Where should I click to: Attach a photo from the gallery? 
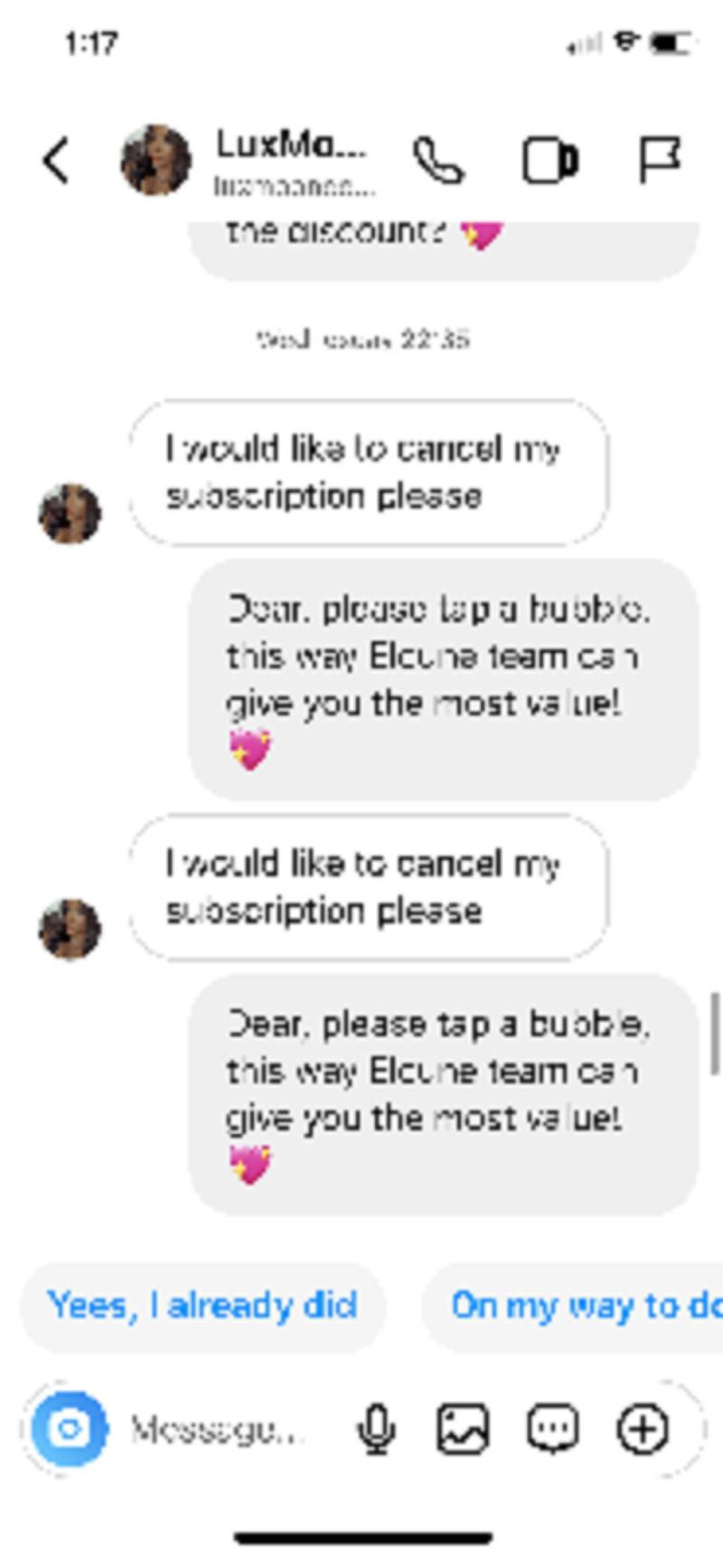(x=463, y=1429)
